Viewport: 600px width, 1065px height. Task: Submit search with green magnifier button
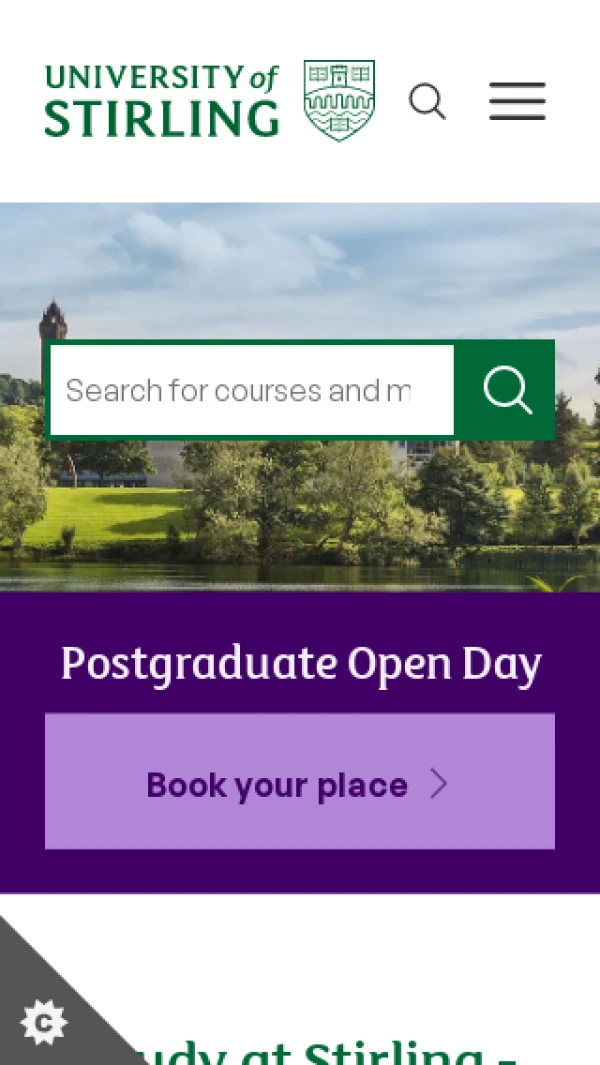click(x=506, y=390)
